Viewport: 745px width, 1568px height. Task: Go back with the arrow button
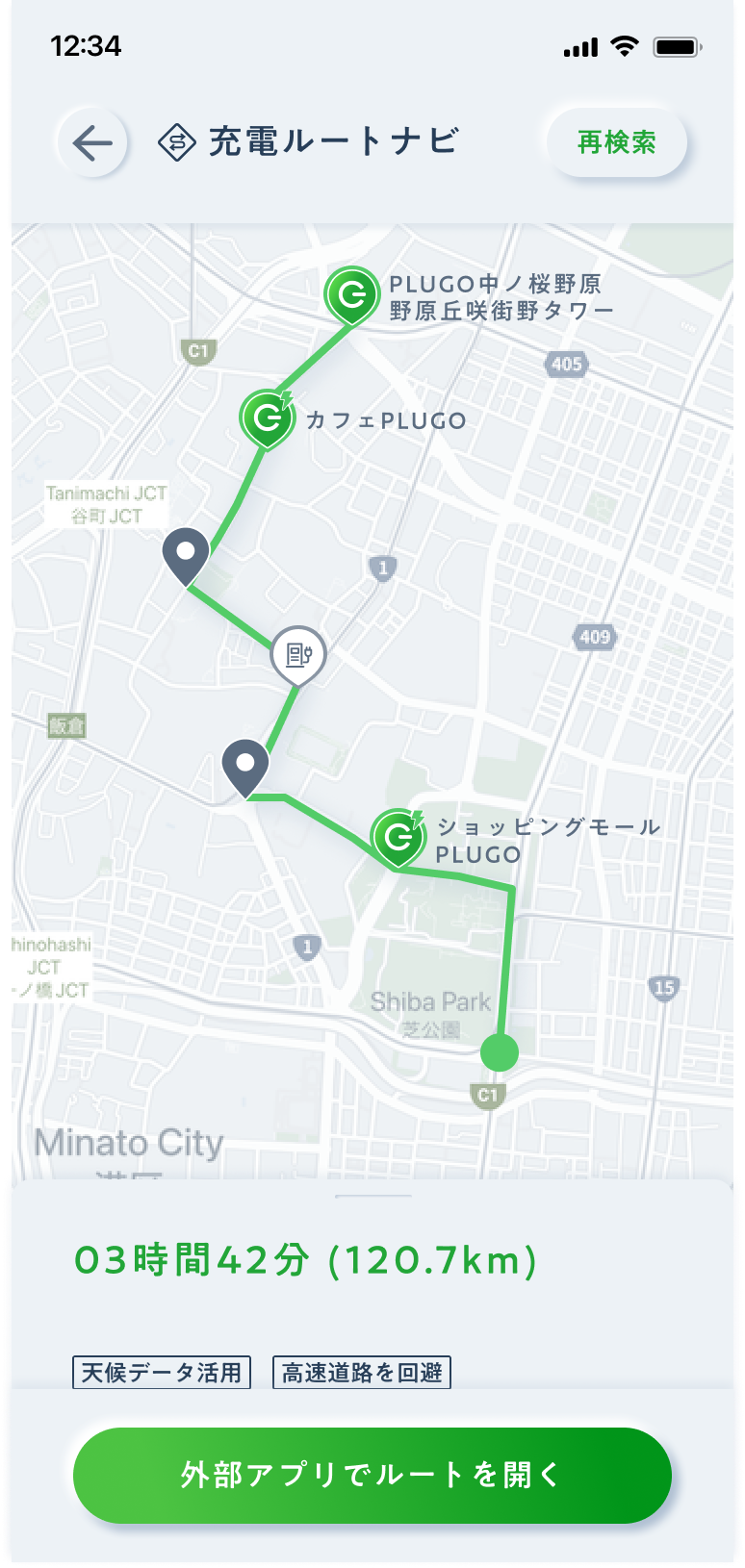tap(92, 143)
